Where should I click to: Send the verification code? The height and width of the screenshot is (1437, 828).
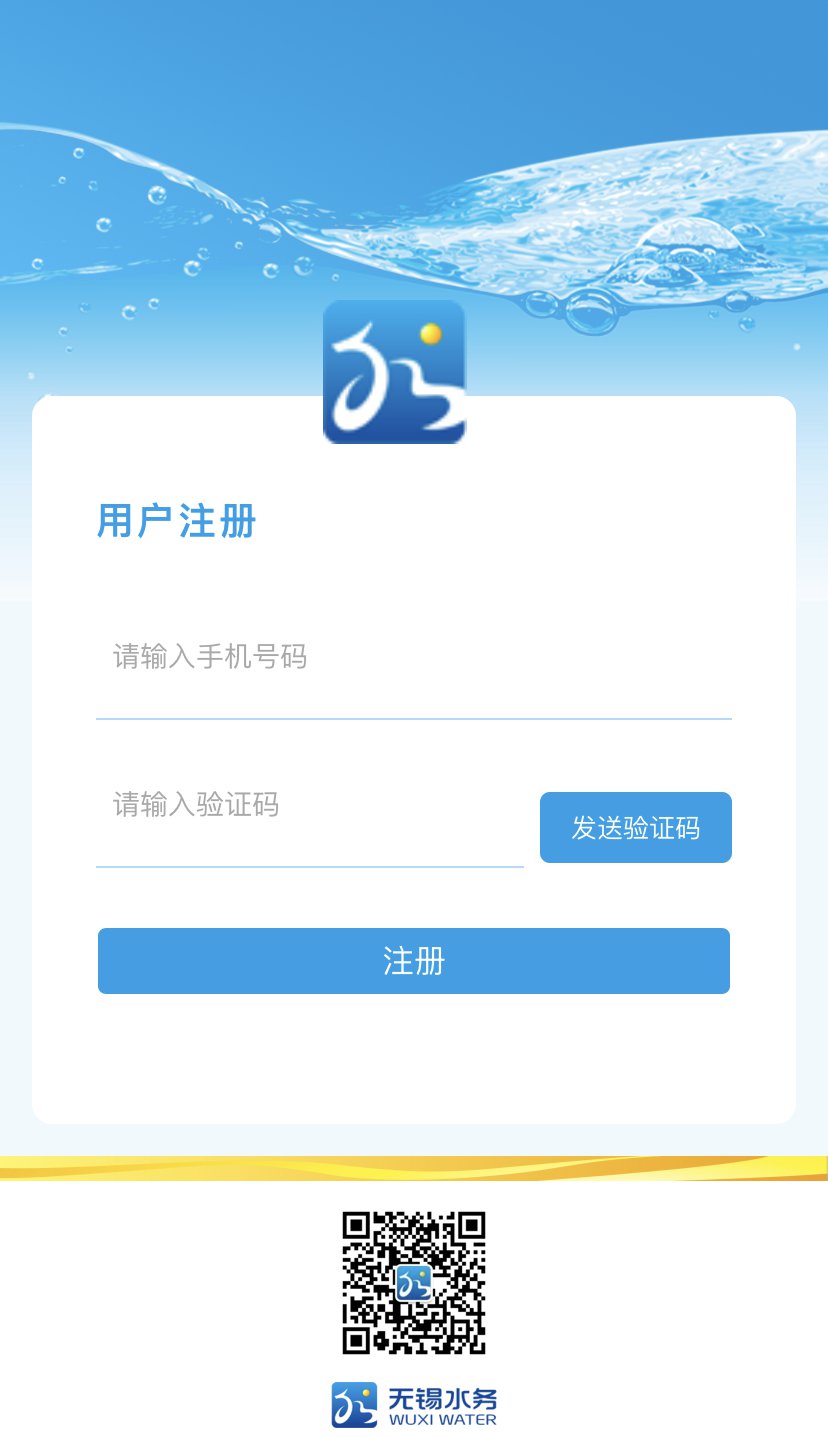[x=635, y=828]
